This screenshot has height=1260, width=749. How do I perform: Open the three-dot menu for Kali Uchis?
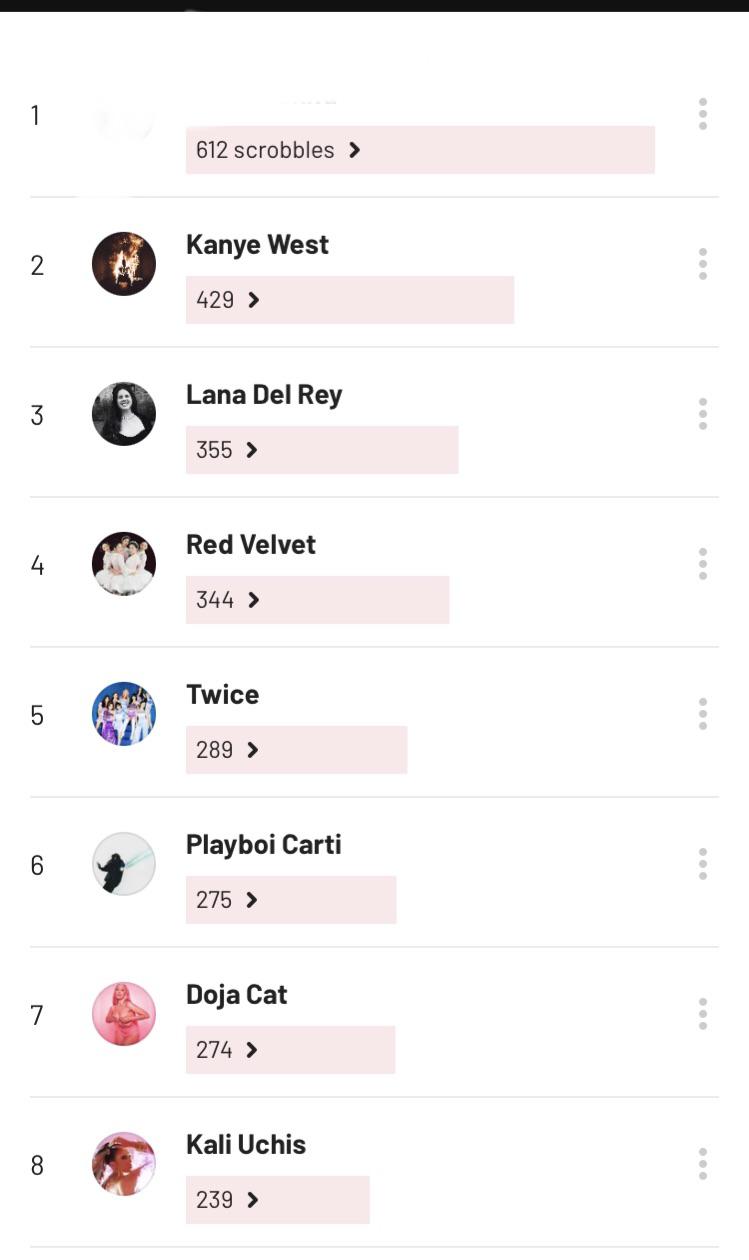tap(702, 1164)
